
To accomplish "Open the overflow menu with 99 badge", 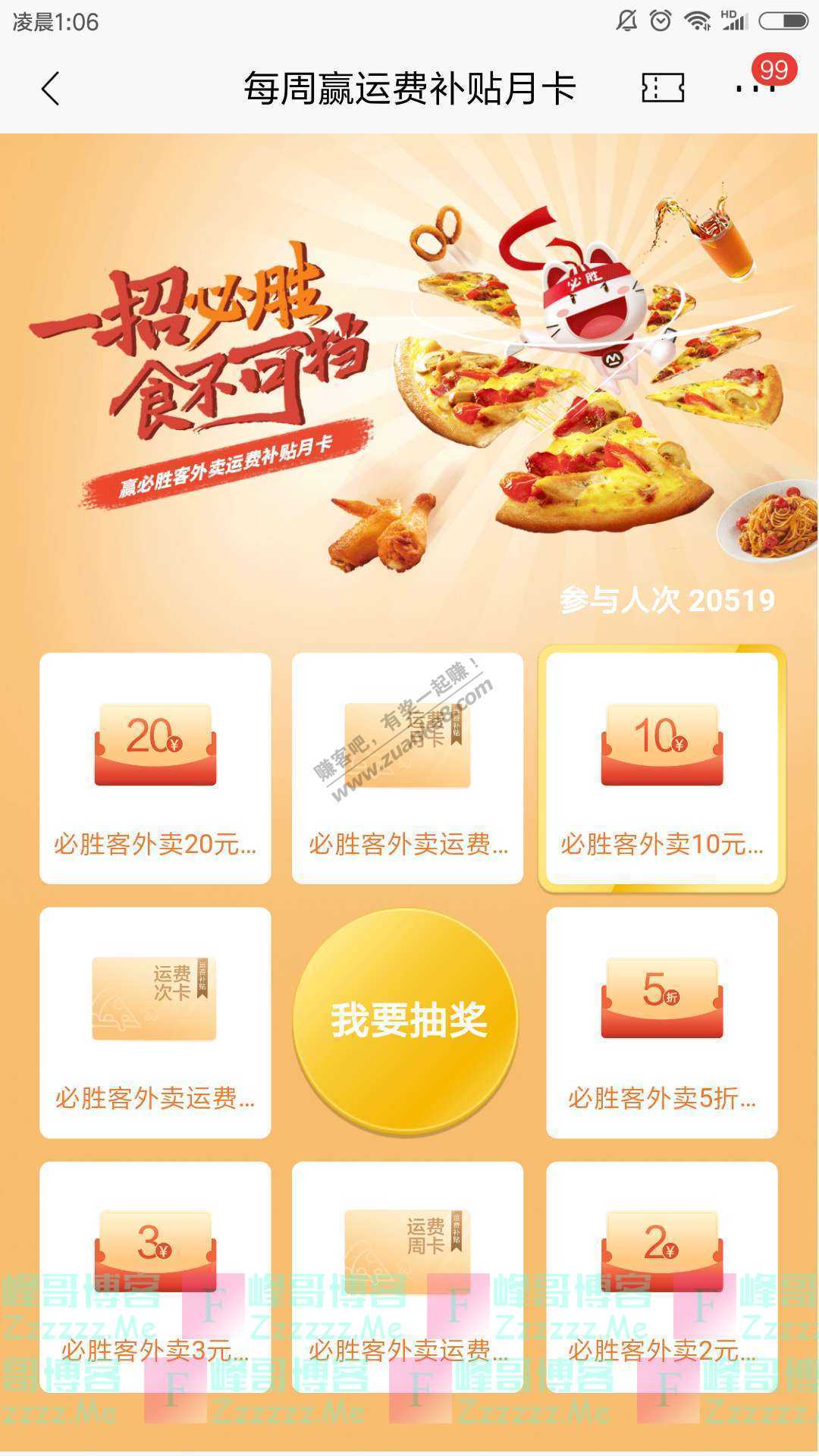I will point(755,87).
